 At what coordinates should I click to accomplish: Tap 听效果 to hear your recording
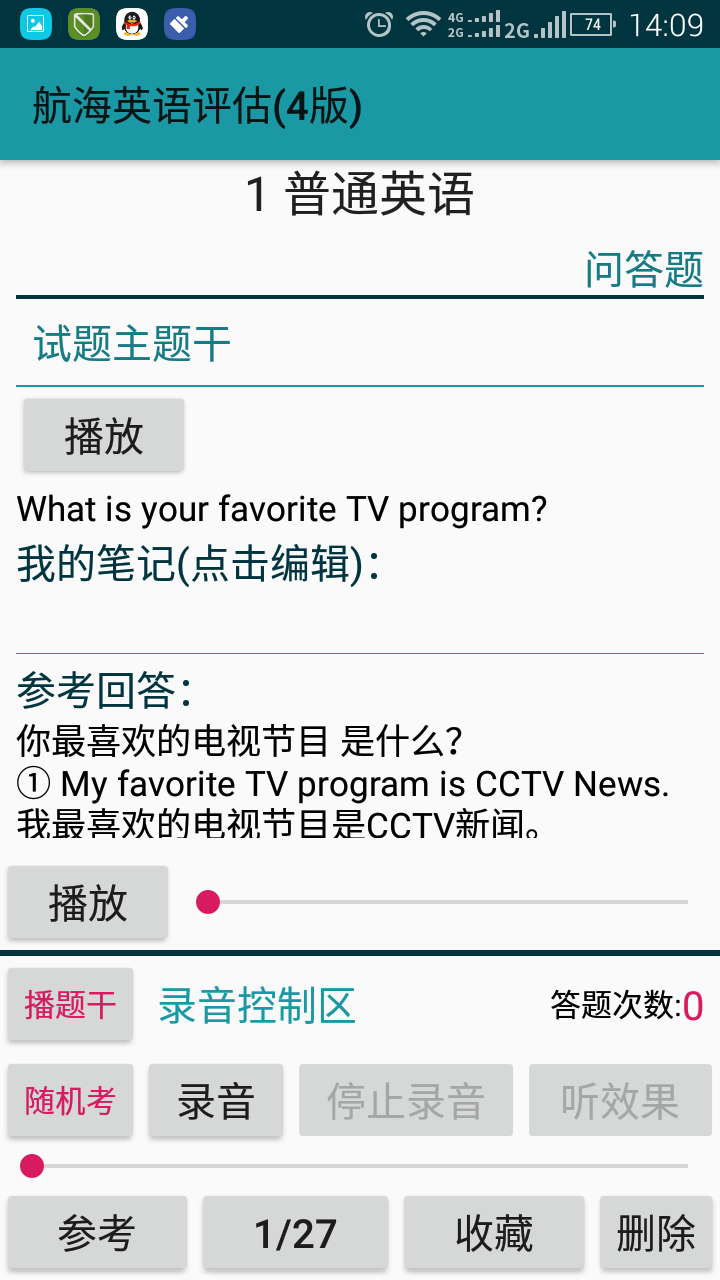[x=620, y=1100]
